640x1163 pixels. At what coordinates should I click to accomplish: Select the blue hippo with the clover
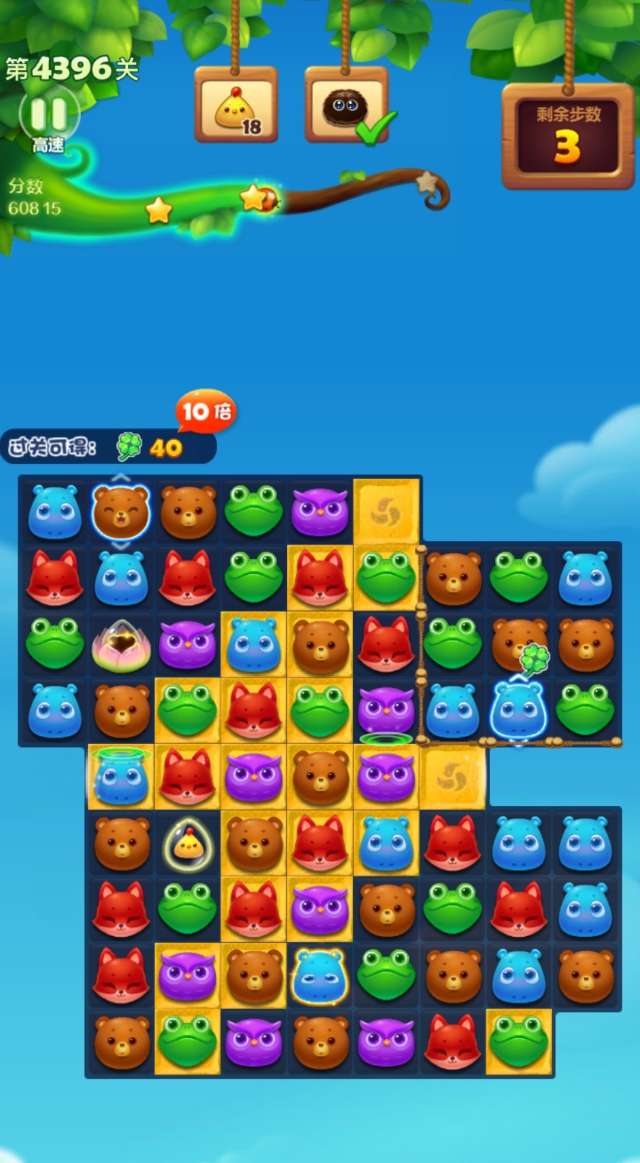(518, 709)
